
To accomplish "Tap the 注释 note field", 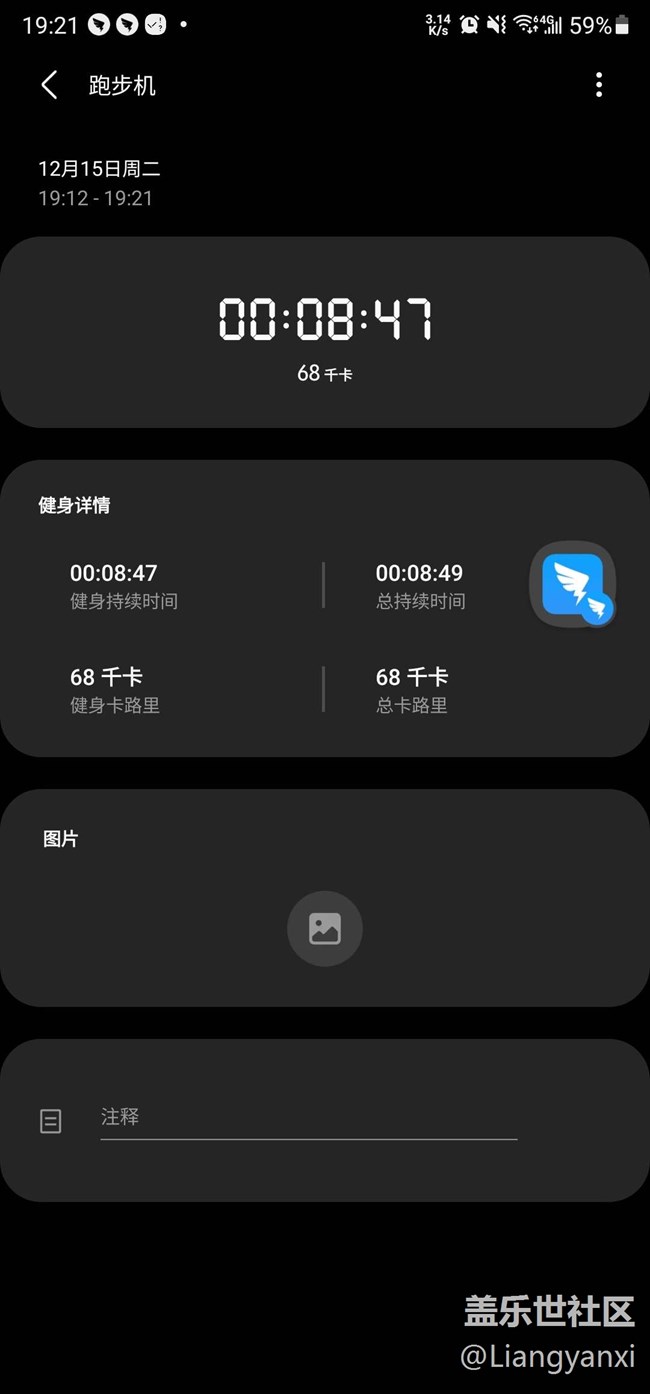I will click(308, 1118).
